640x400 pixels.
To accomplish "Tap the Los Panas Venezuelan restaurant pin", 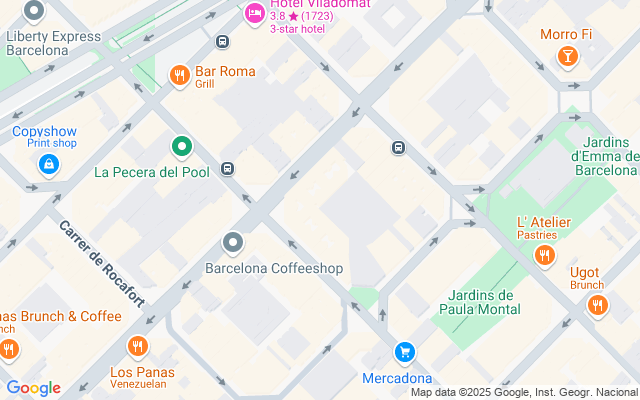I will (x=138, y=346).
